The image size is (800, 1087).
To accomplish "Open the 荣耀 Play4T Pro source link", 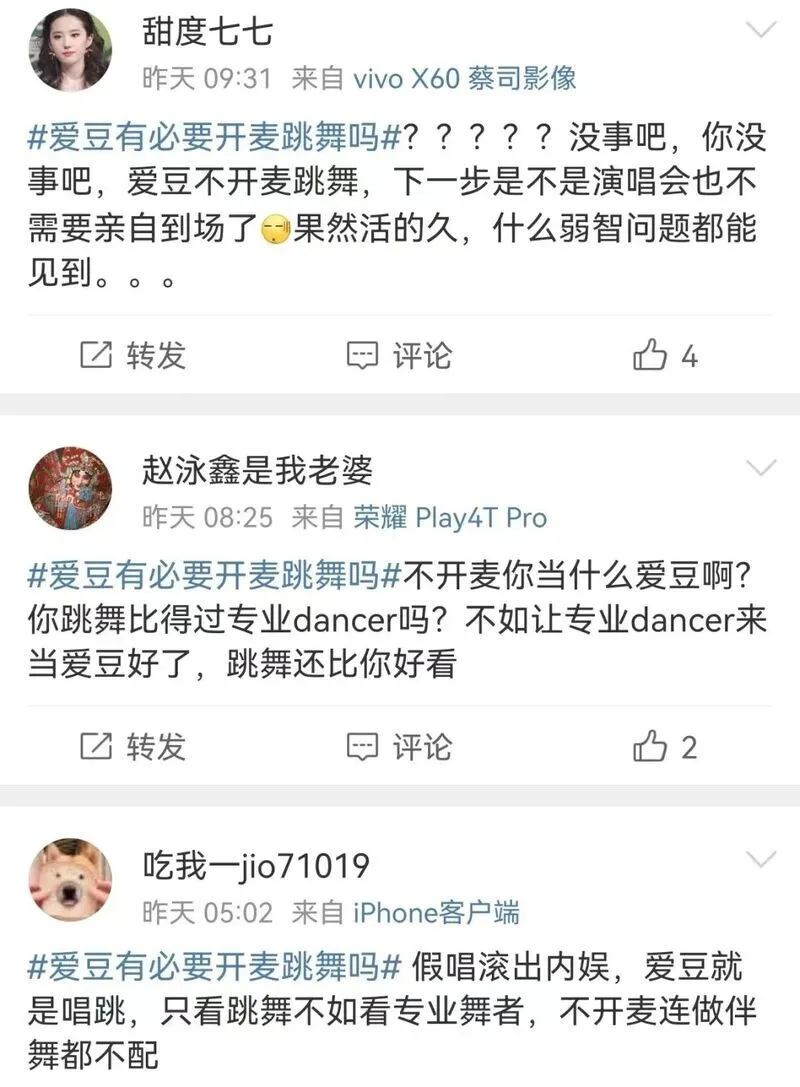I will click(x=450, y=517).
